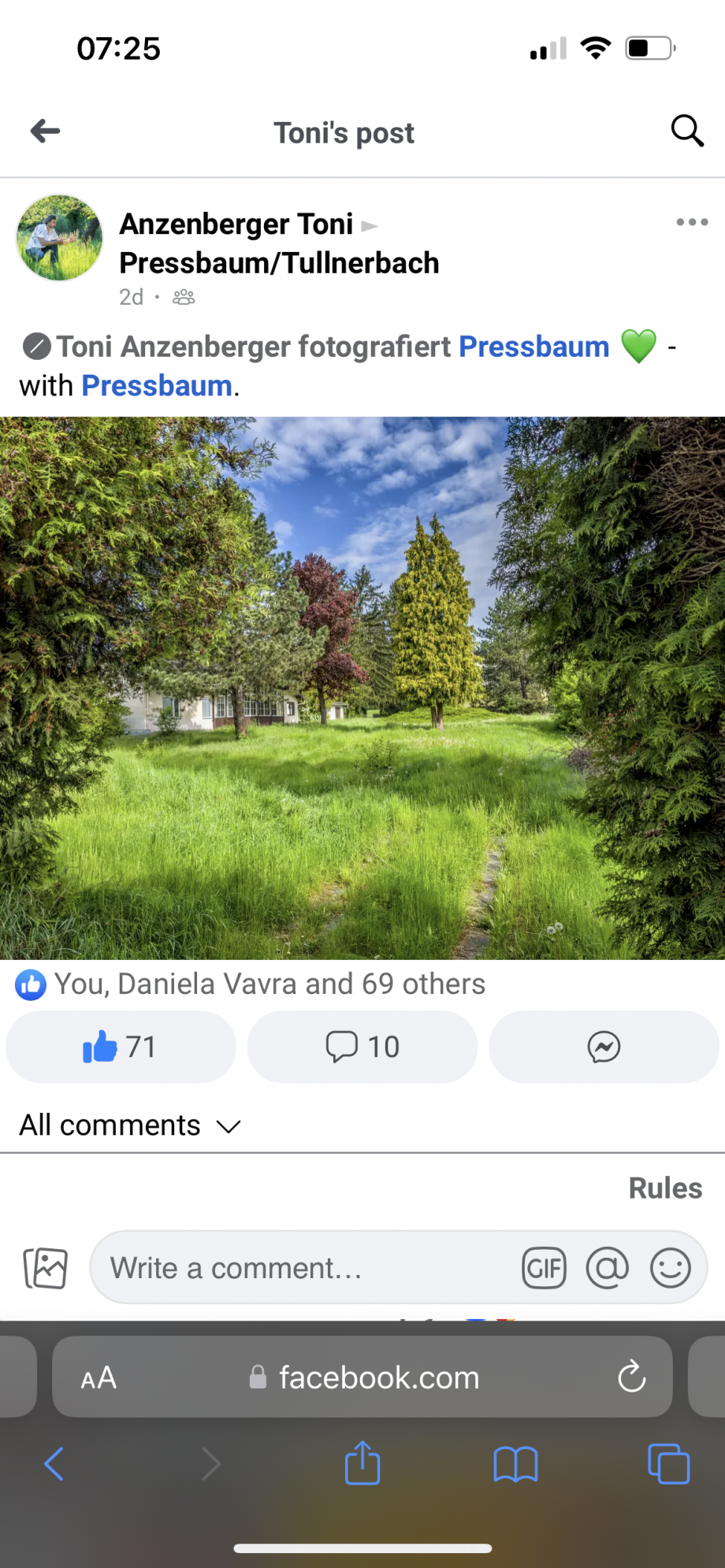Open Safari's share sheet
Image resolution: width=725 pixels, height=1568 pixels.
[x=362, y=1464]
